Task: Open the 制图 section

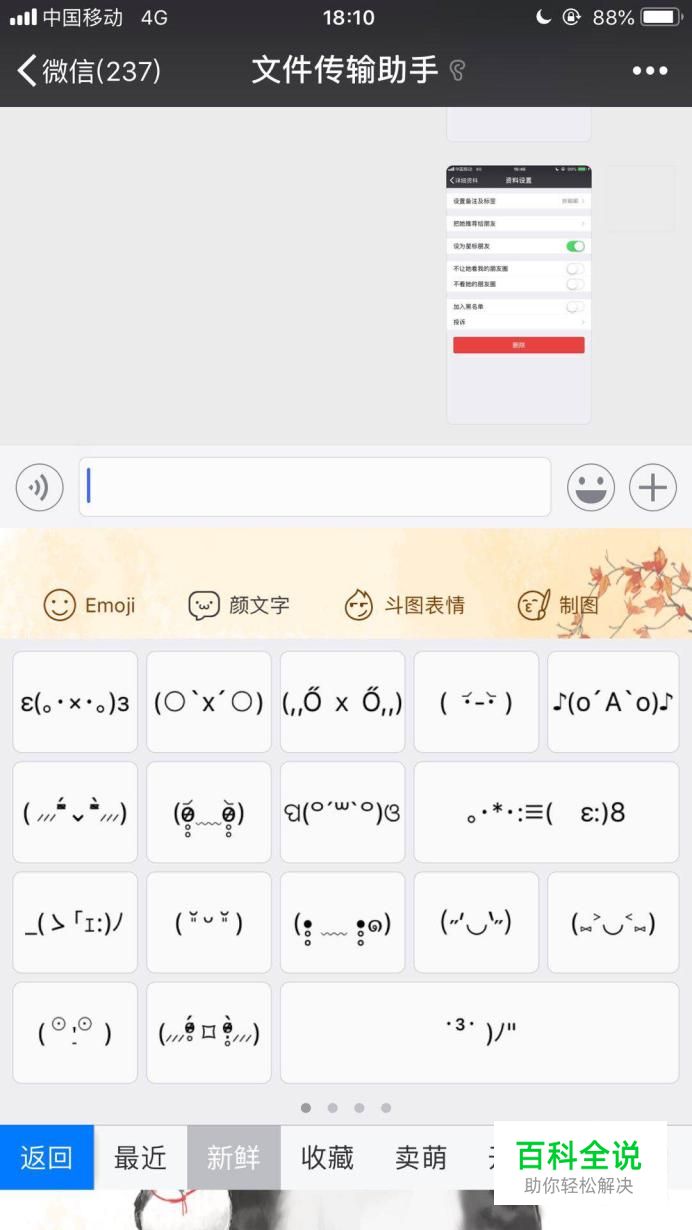Action: [x=558, y=605]
